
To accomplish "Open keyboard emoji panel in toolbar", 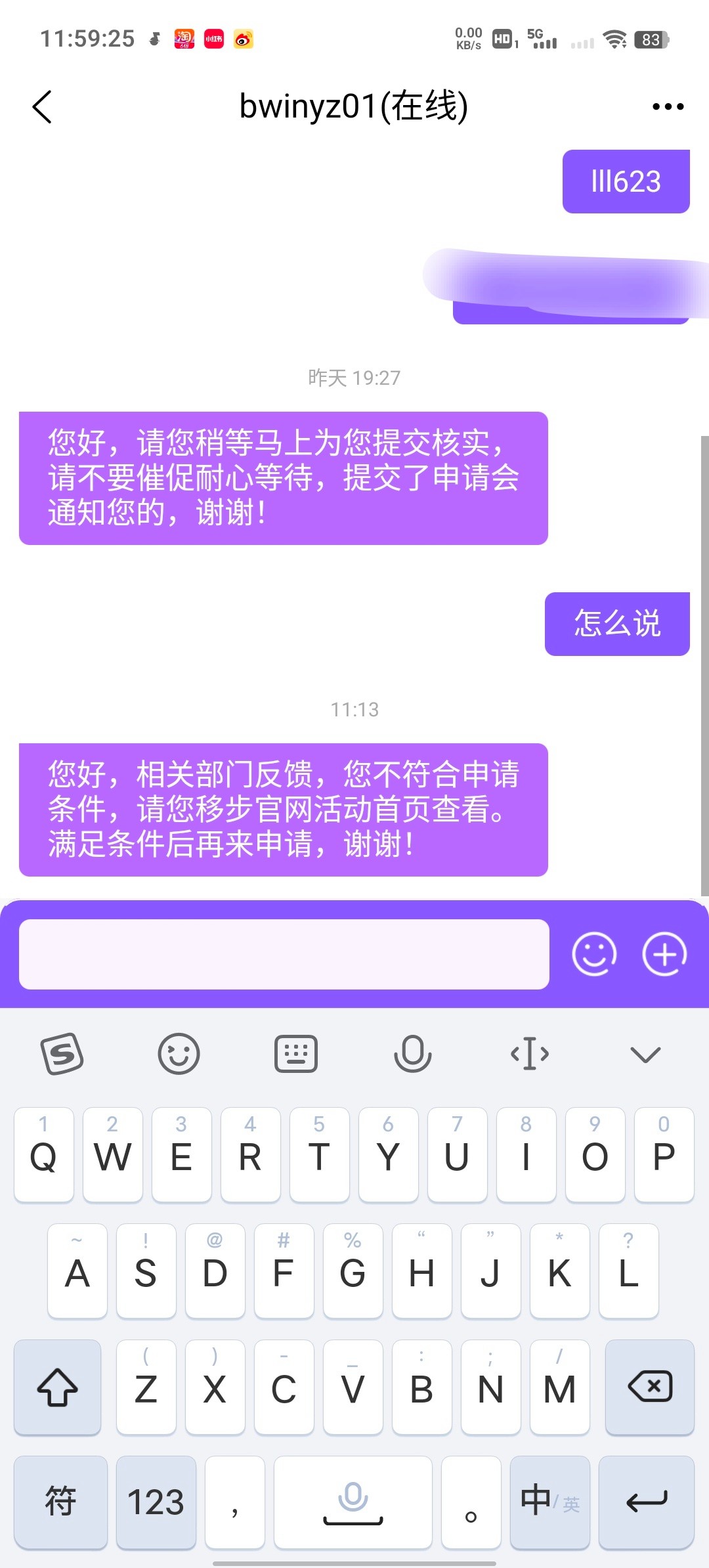I will coord(179,1054).
